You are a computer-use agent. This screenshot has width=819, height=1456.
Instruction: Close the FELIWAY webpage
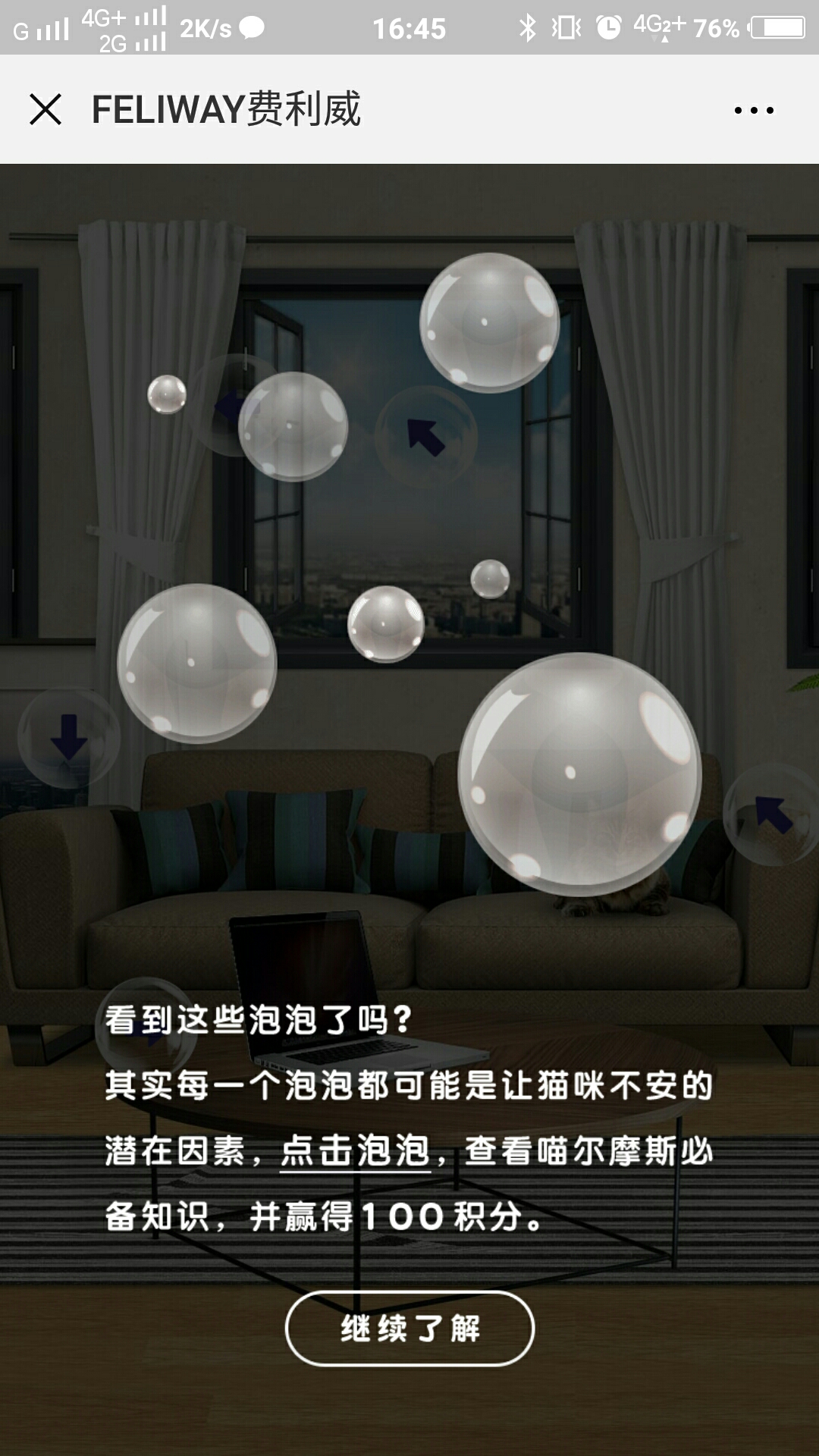45,109
